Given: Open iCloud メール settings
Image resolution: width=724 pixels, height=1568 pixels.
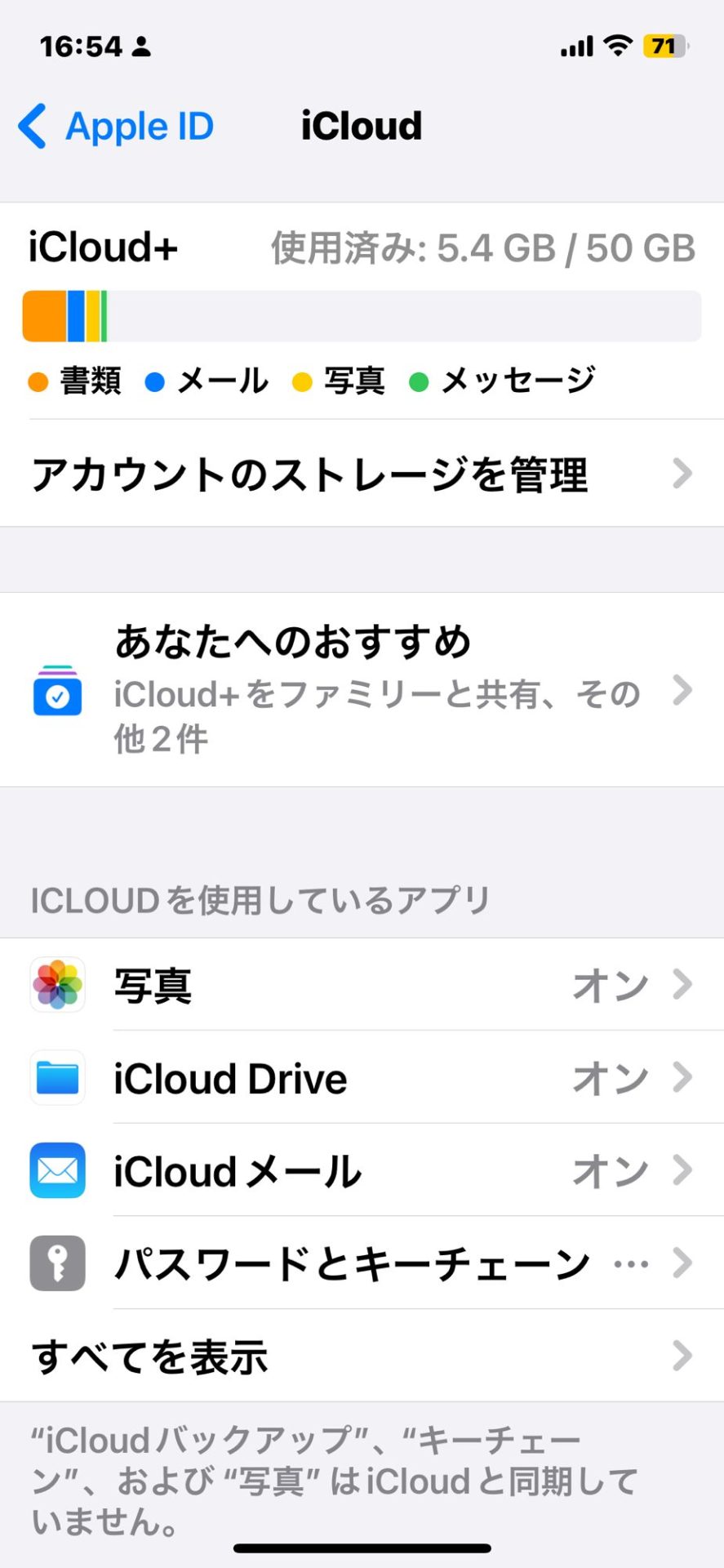Looking at the screenshot, I should pos(362,1171).
